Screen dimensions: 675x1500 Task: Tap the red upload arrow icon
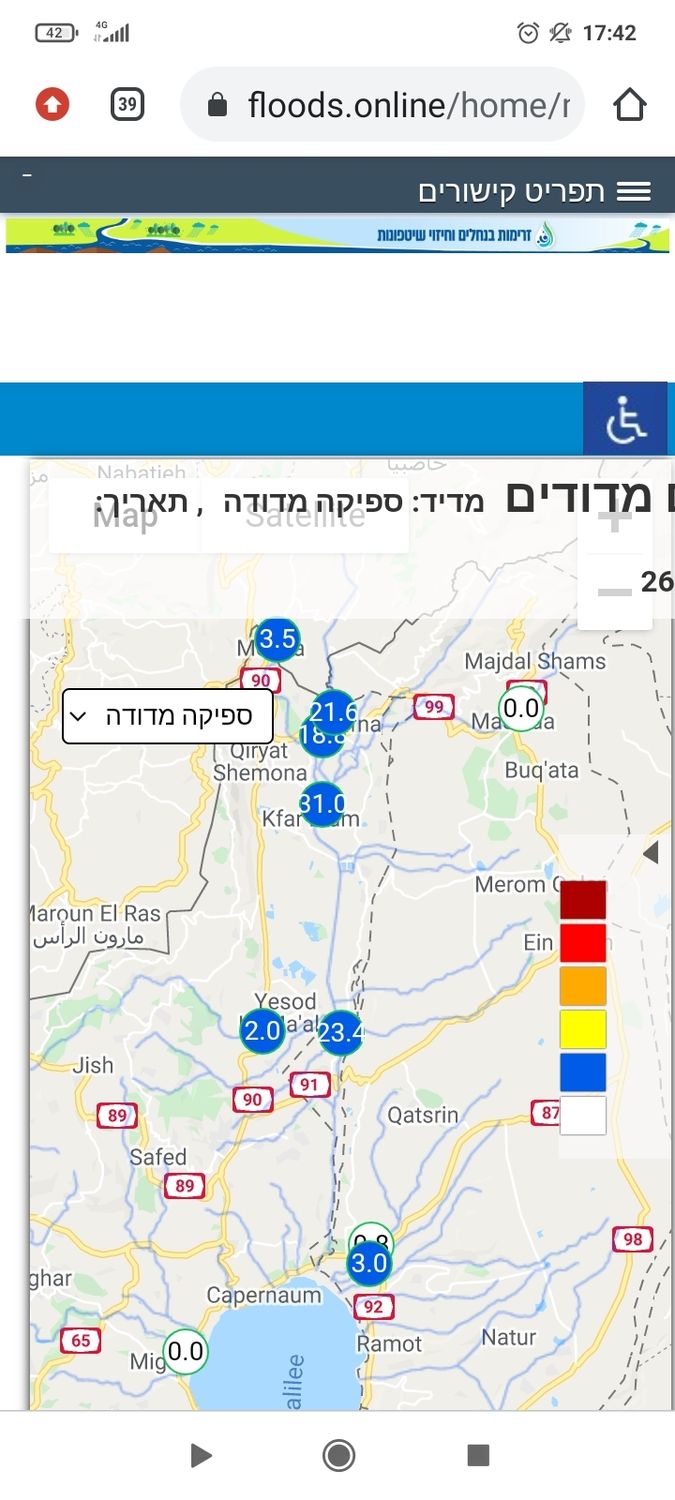click(53, 104)
